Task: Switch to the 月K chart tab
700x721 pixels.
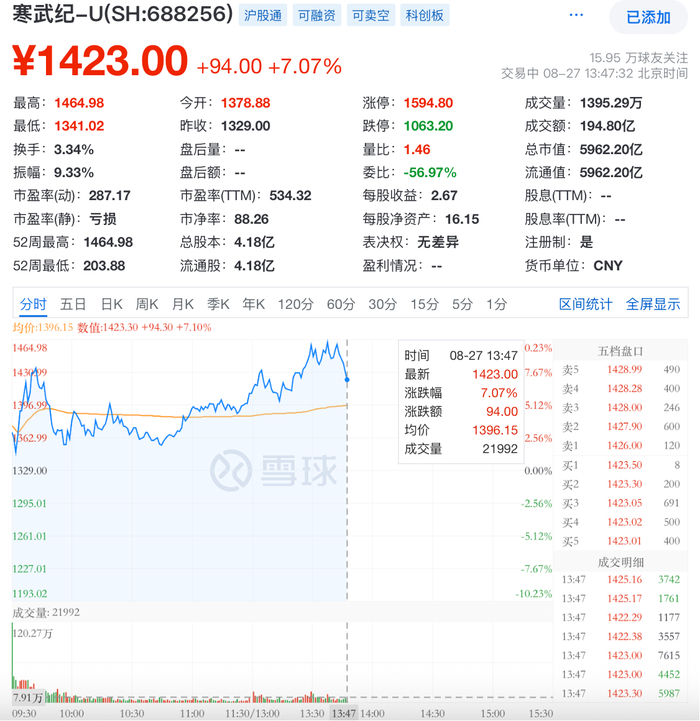Action: tap(182, 304)
